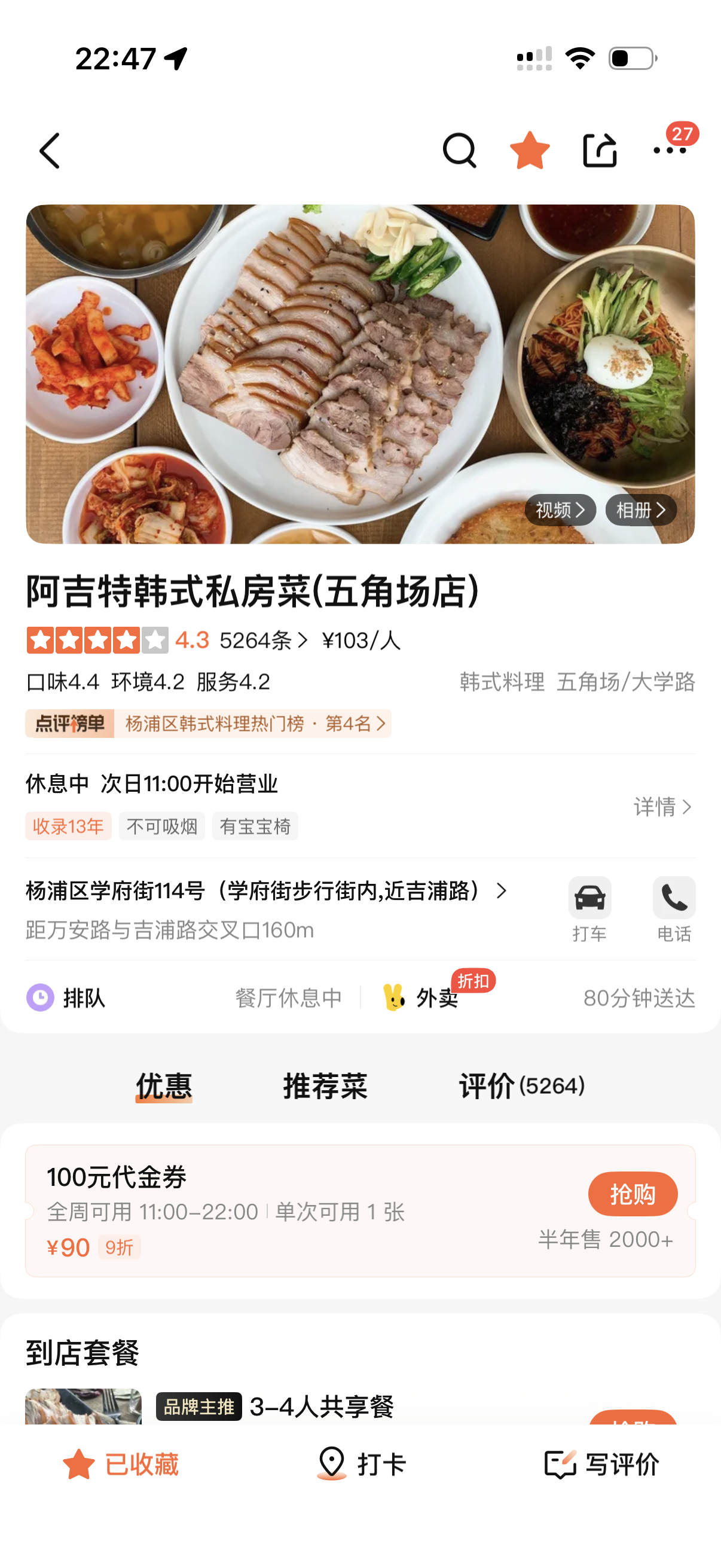Hail a ride with 打车
Screen dimensions: 721x1568
589,909
